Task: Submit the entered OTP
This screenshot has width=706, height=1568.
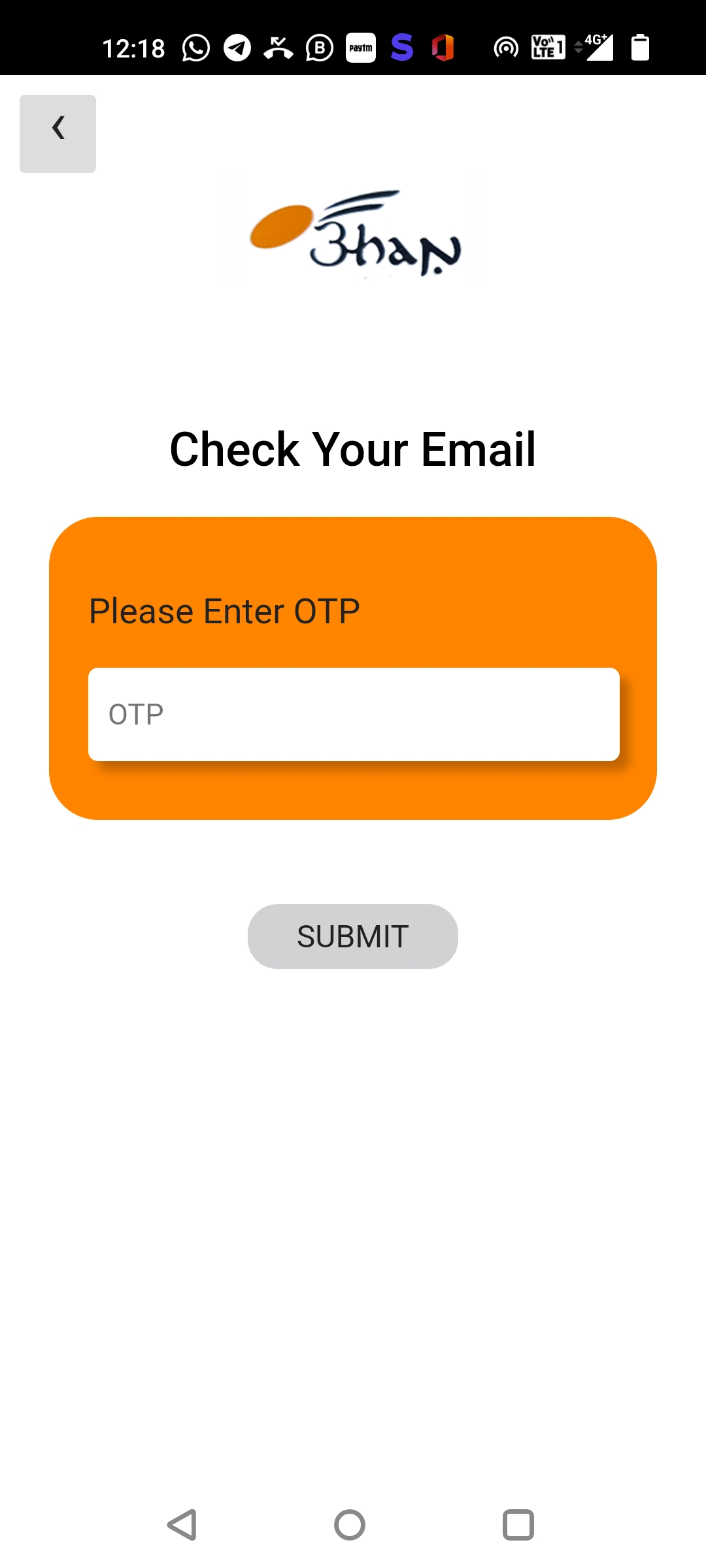Action: (x=353, y=936)
